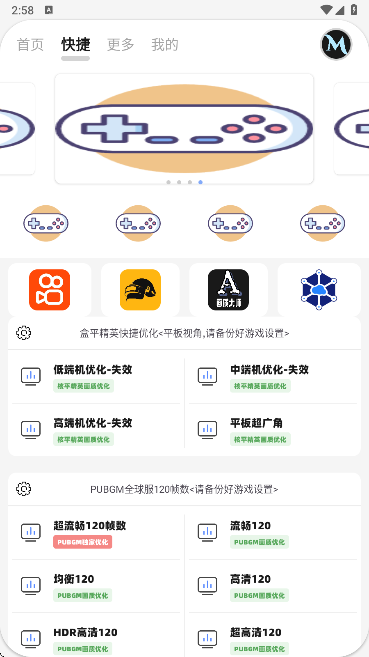Image resolution: width=369 pixels, height=657 pixels.
Task: Open the 我的 tab
Action: coord(165,44)
